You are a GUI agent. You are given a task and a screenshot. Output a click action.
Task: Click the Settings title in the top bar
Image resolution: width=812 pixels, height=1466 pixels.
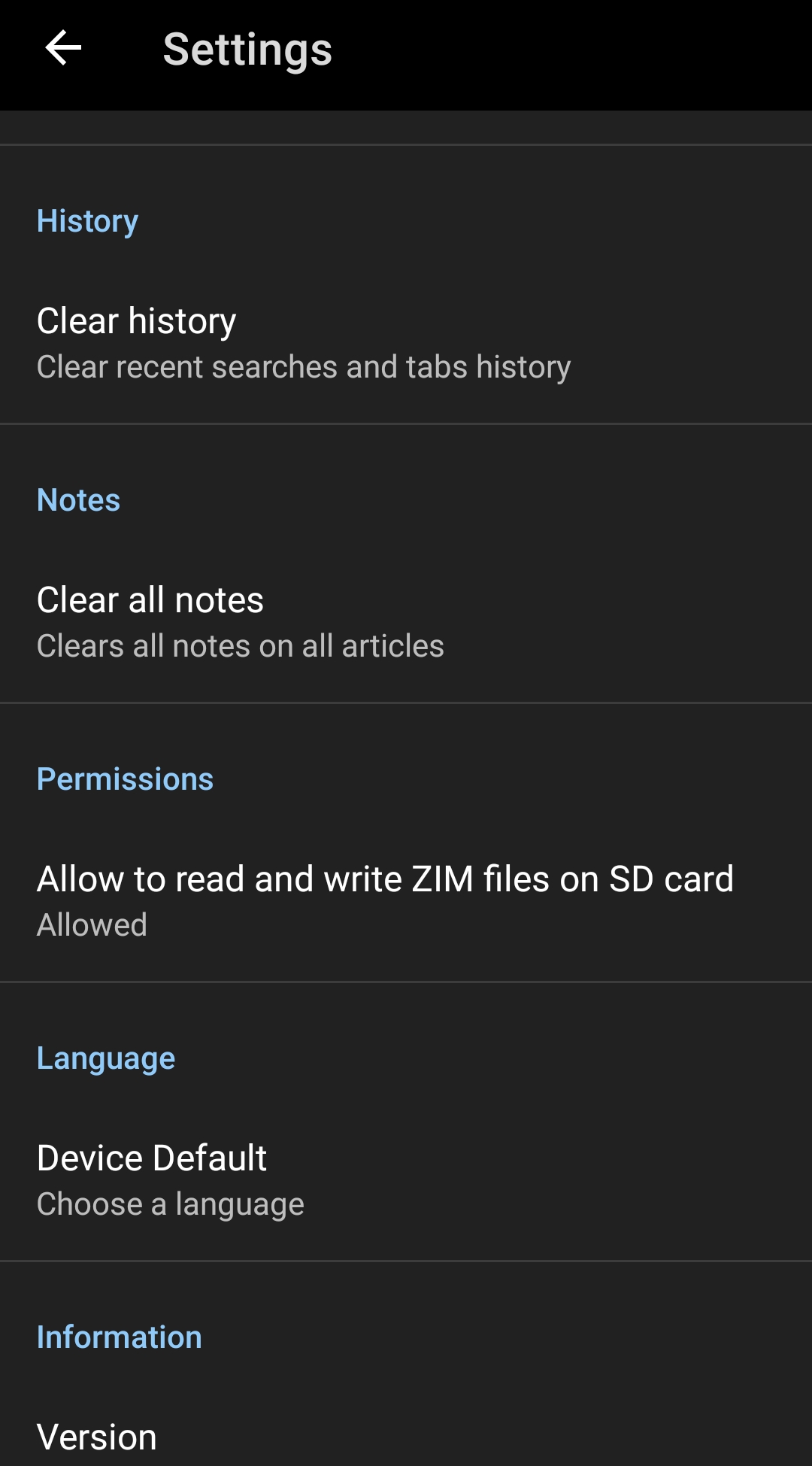tap(247, 50)
